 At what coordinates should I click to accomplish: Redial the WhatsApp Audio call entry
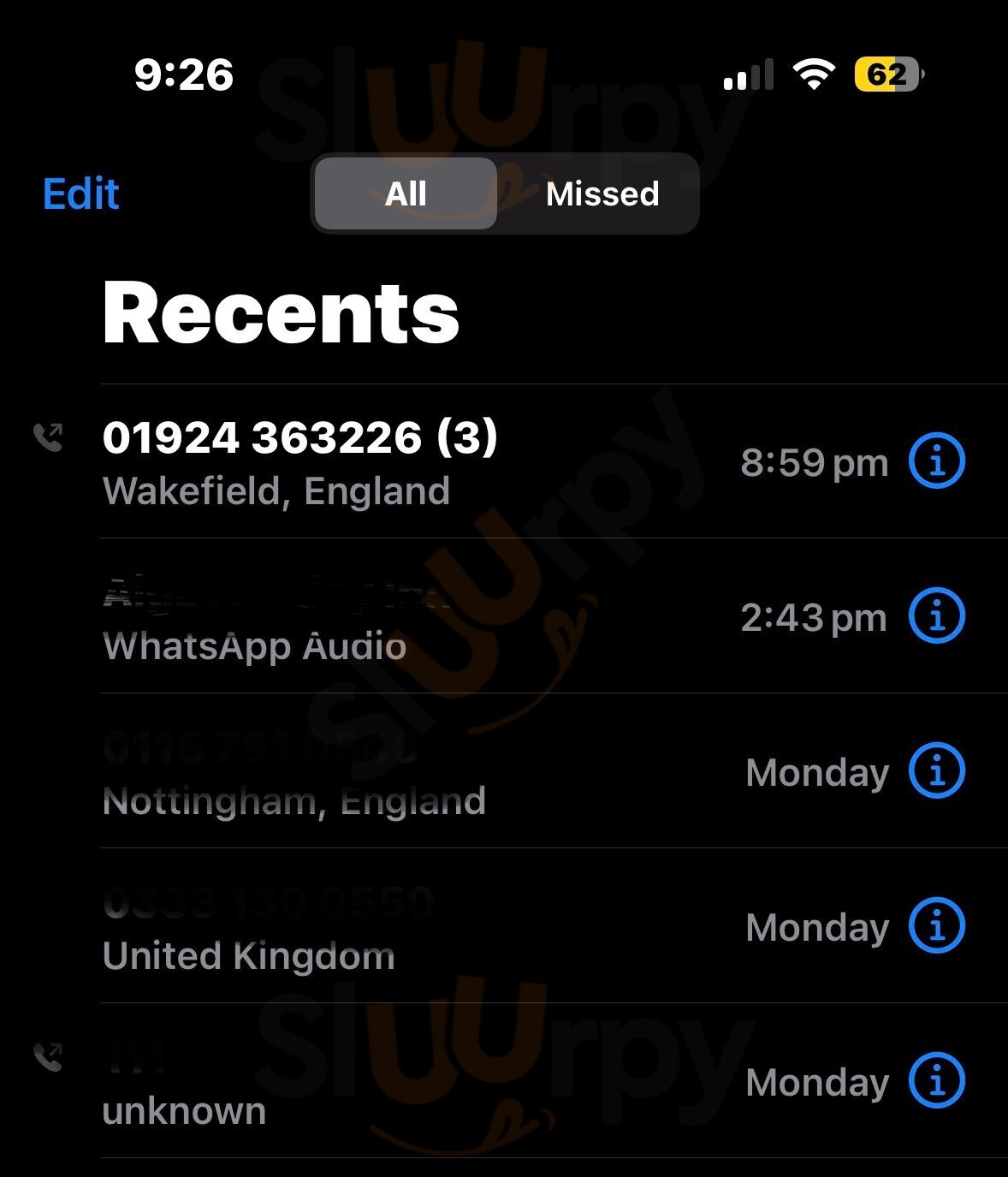point(274,617)
